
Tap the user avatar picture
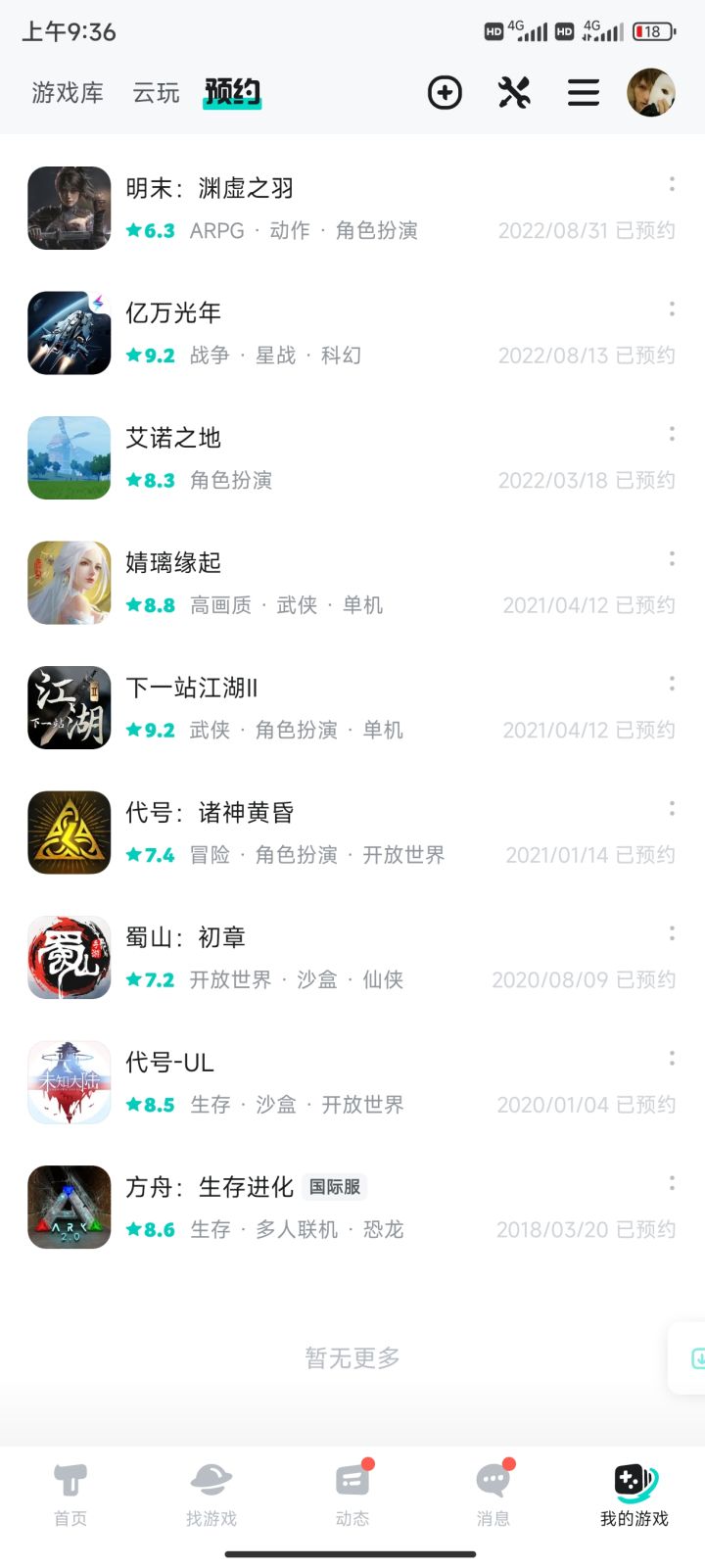click(649, 92)
